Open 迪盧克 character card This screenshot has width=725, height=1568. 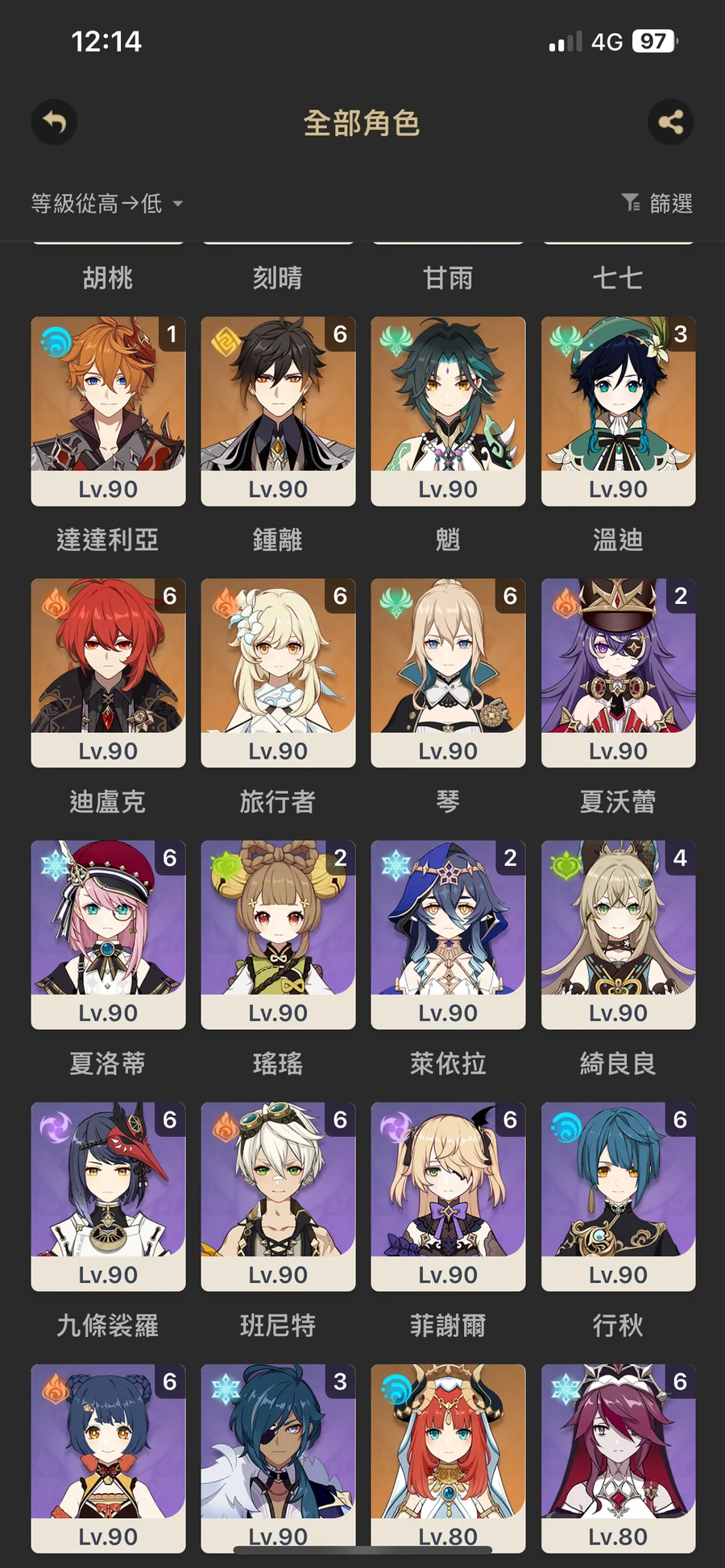point(108,672)
